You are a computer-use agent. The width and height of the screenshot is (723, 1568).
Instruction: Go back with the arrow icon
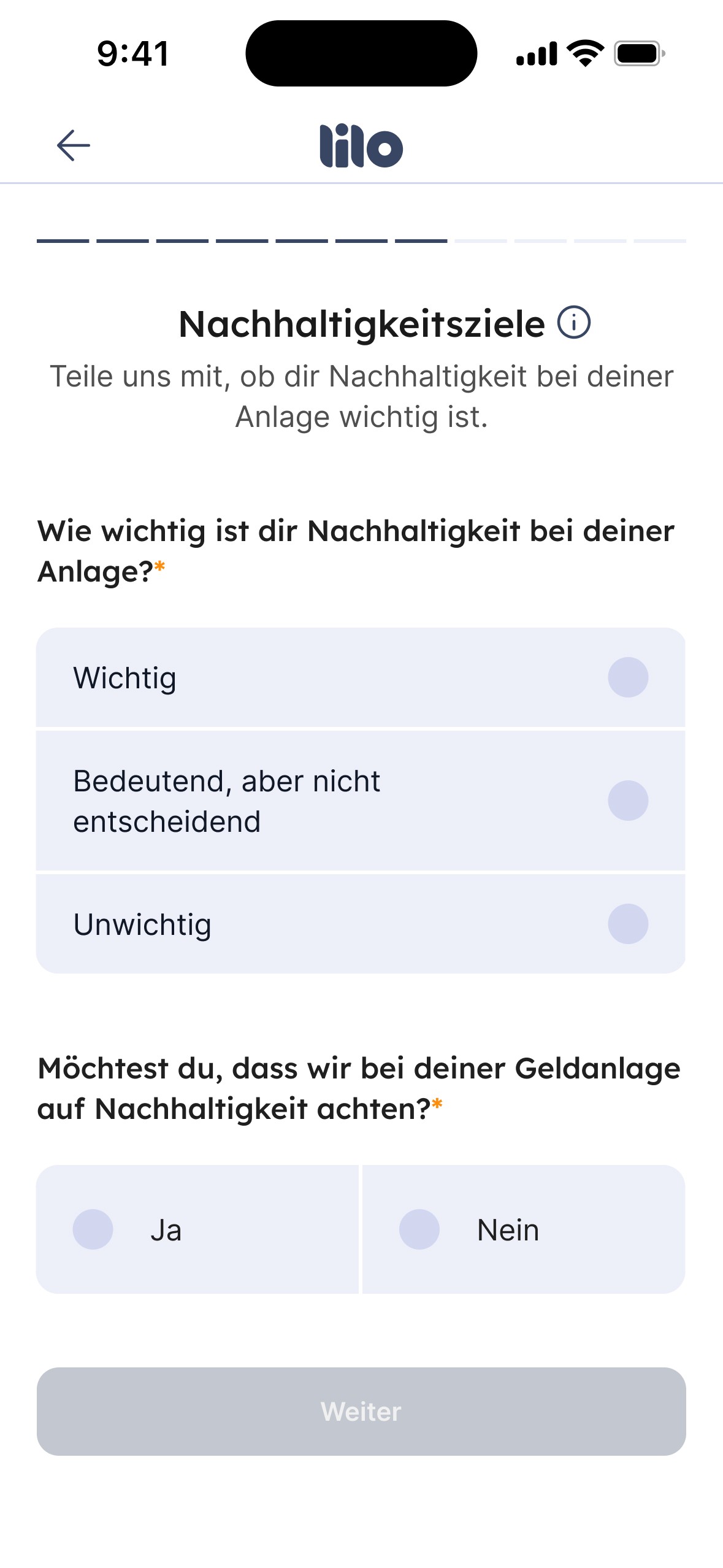[x=74, y=145]
